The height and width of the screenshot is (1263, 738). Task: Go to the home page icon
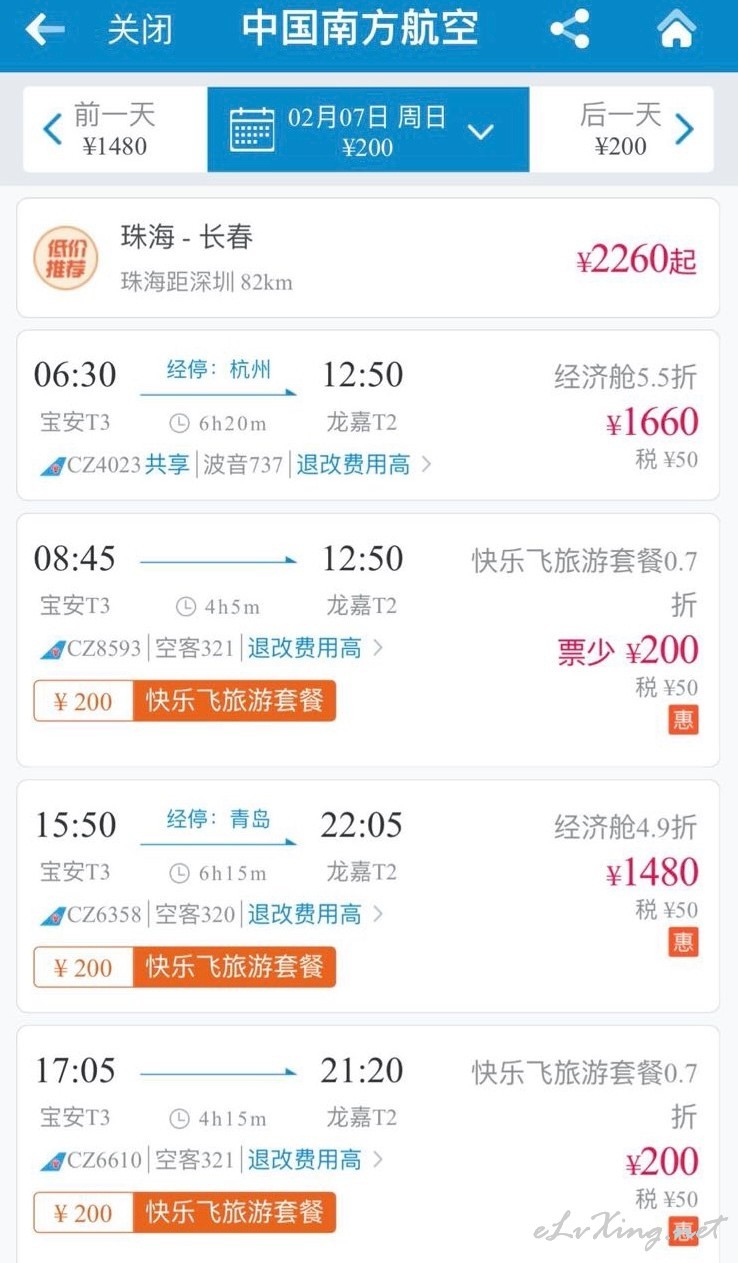[x=676, y=30]
